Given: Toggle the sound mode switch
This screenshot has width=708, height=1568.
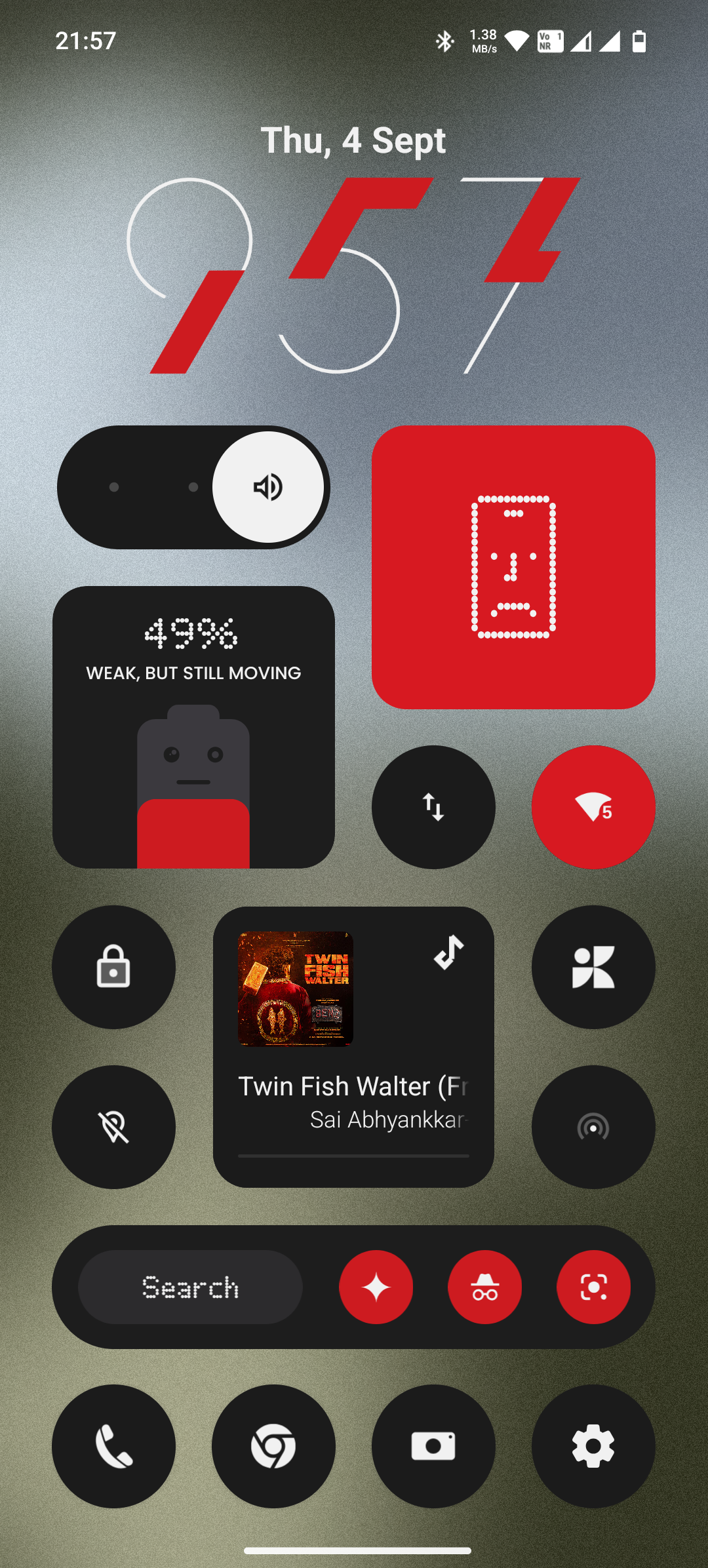Looking at the screenshot, I should click(193, 487).
